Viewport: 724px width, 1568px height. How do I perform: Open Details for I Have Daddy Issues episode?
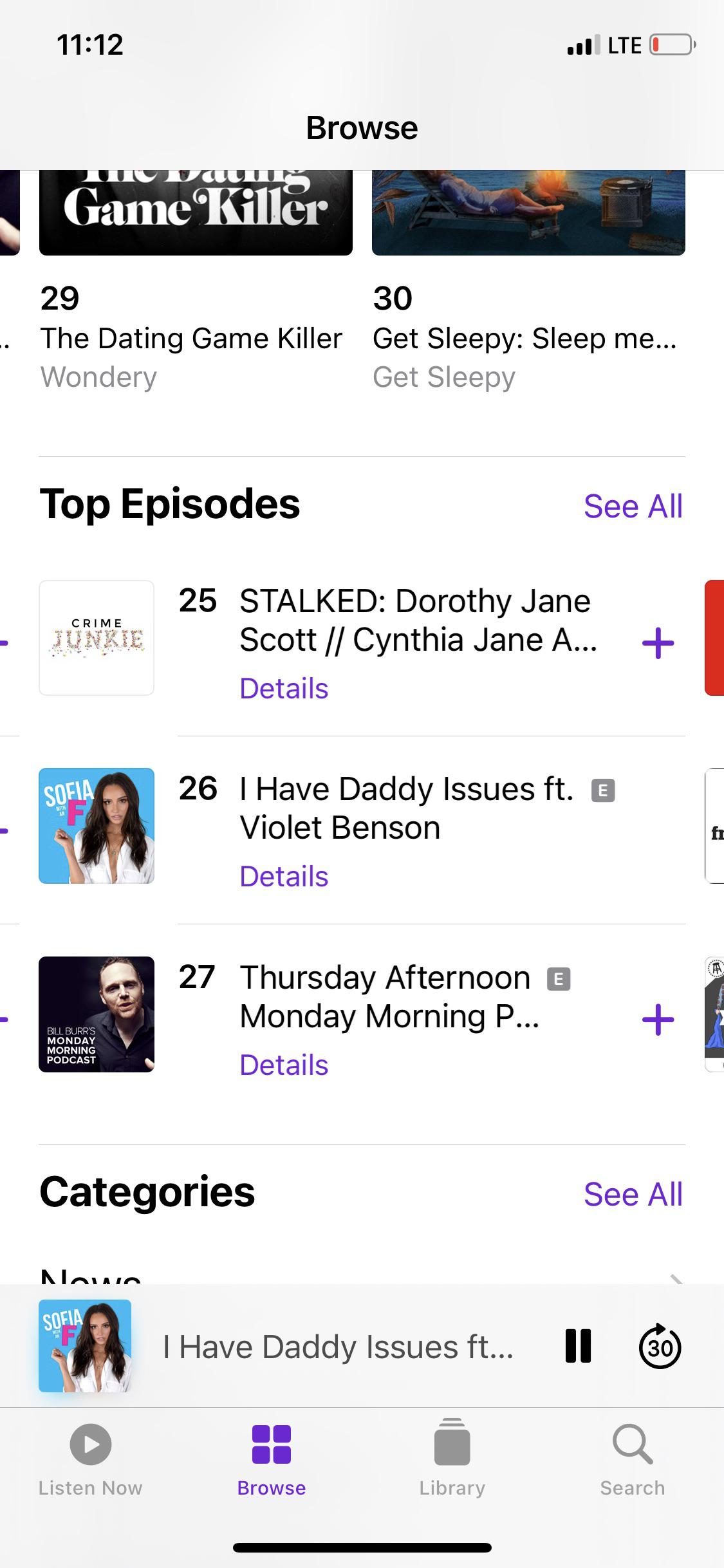click(x=283, y=875)
